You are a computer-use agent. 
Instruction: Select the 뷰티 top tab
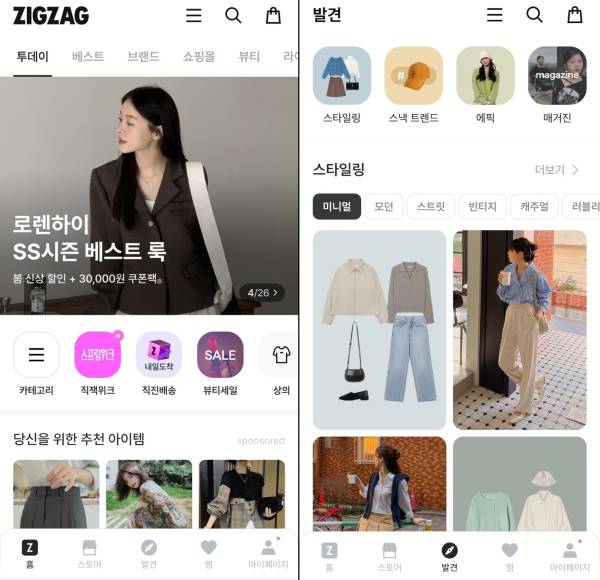[249, 56]
